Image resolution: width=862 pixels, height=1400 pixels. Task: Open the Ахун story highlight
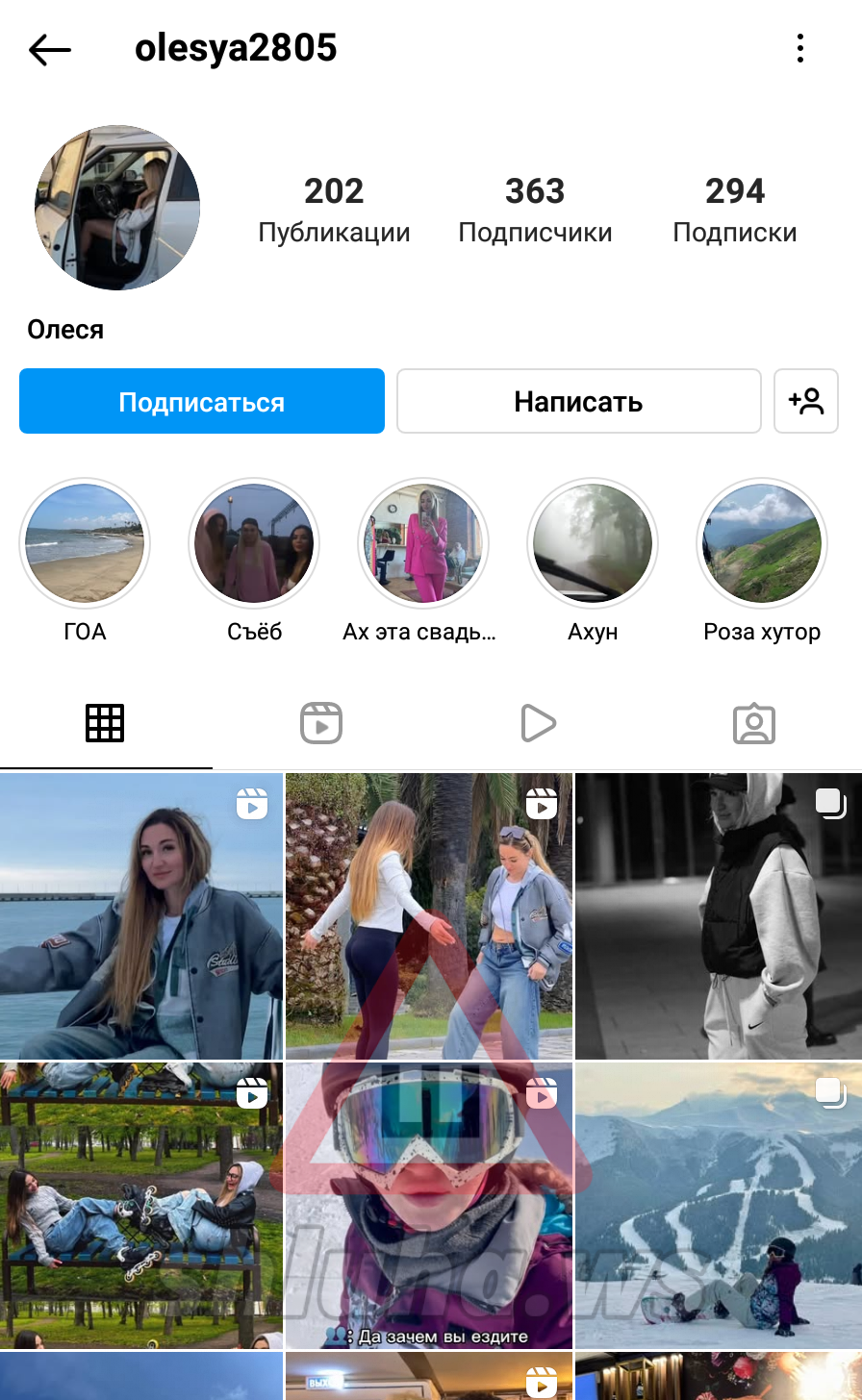point(593,543)
